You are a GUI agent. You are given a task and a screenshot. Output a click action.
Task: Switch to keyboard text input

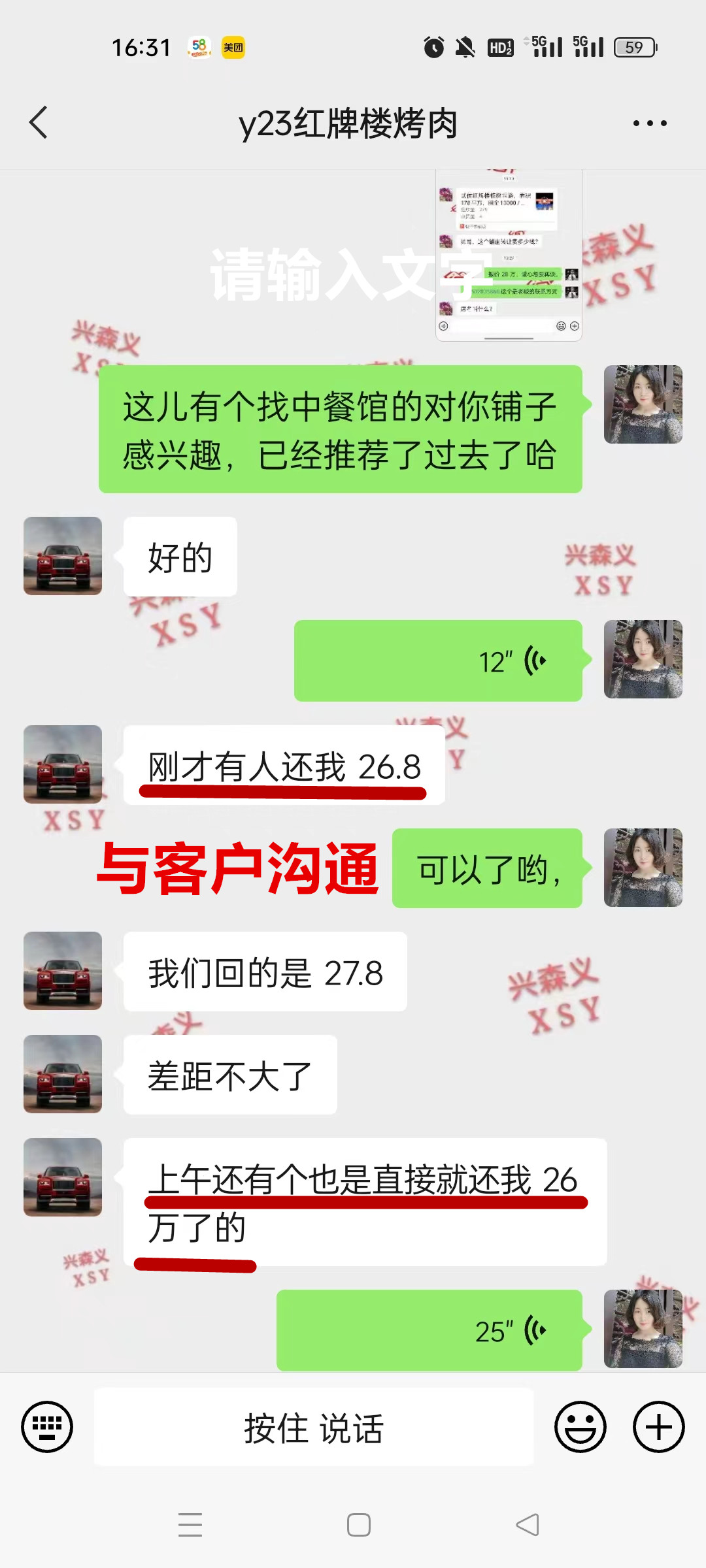tap(47, 1427)
